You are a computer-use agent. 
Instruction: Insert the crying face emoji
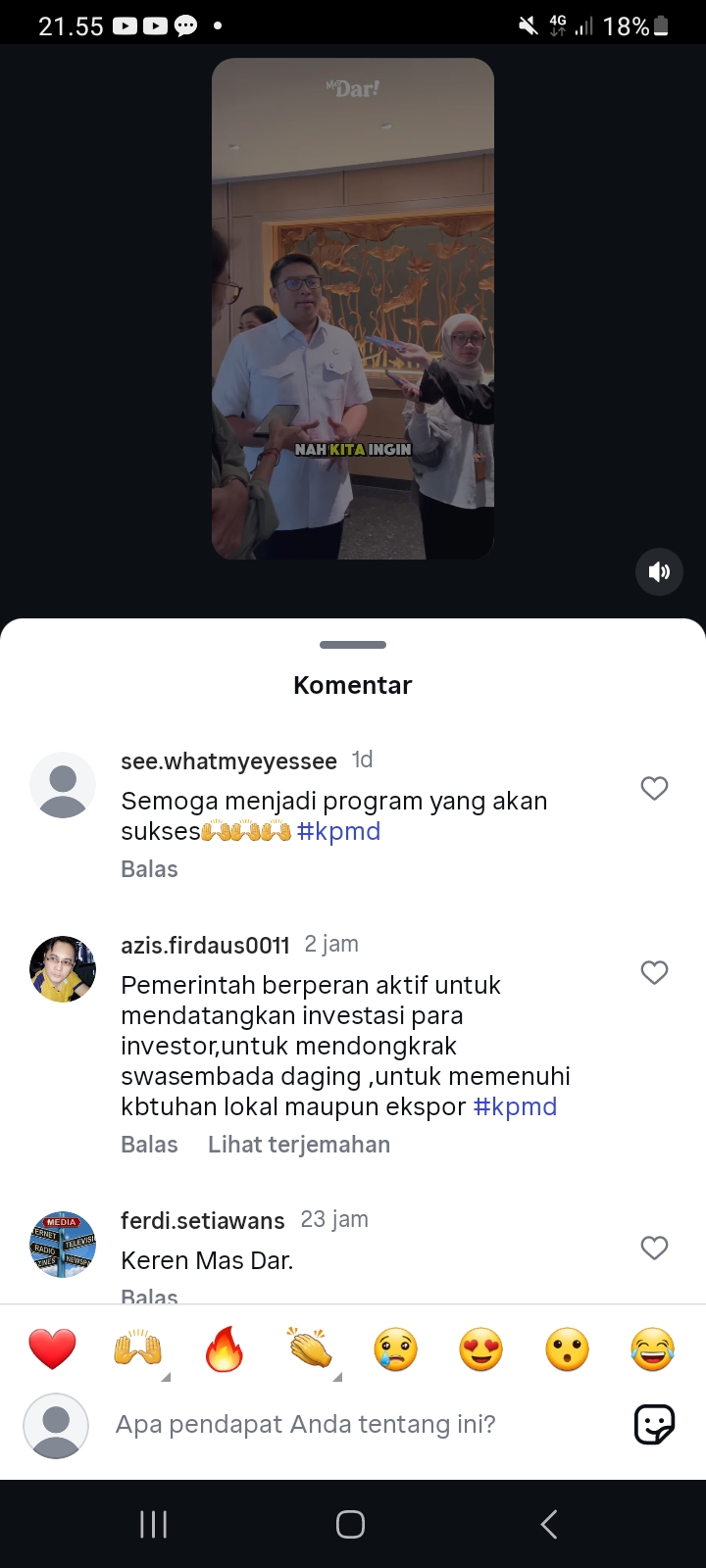[395, 1349]
